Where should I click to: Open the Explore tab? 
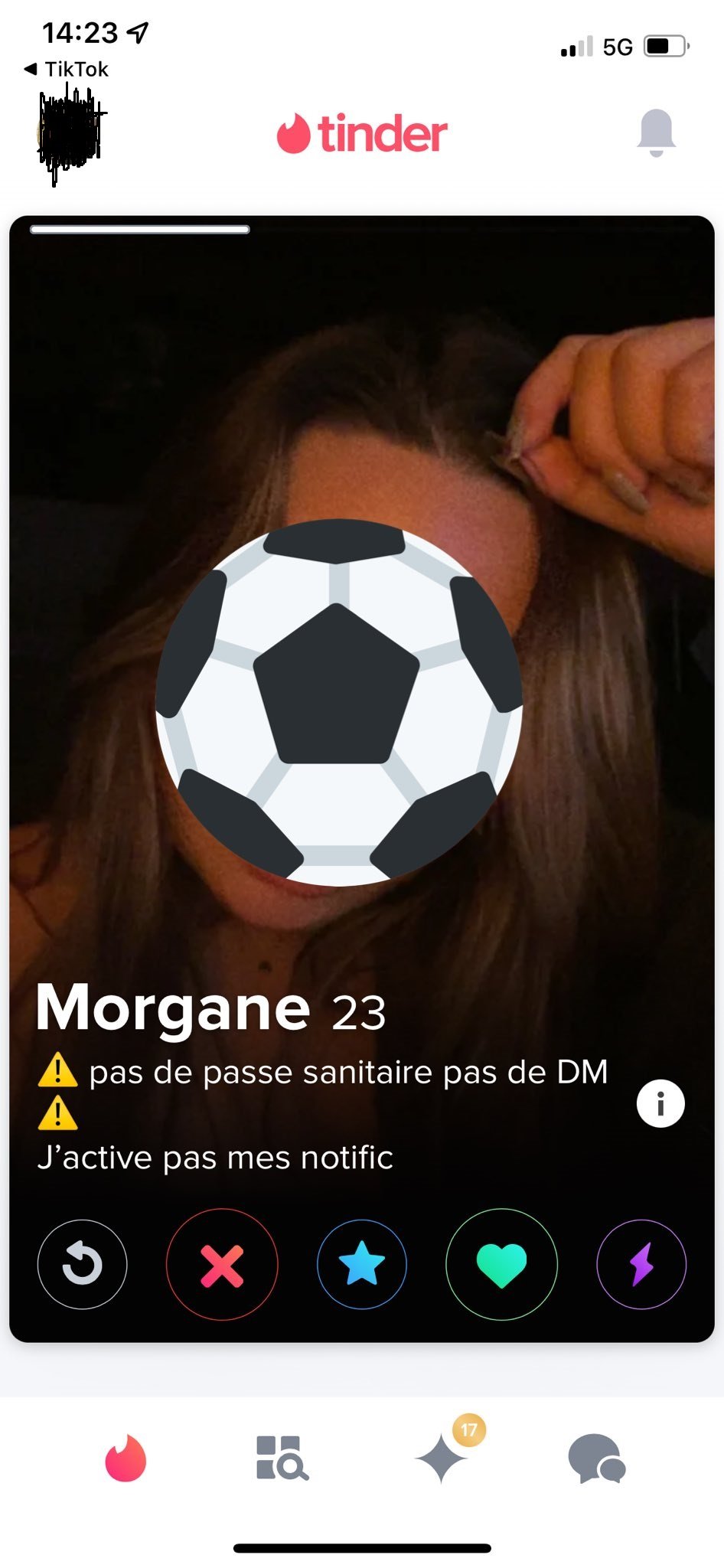pyautogui.click(x=282, y=1458)
